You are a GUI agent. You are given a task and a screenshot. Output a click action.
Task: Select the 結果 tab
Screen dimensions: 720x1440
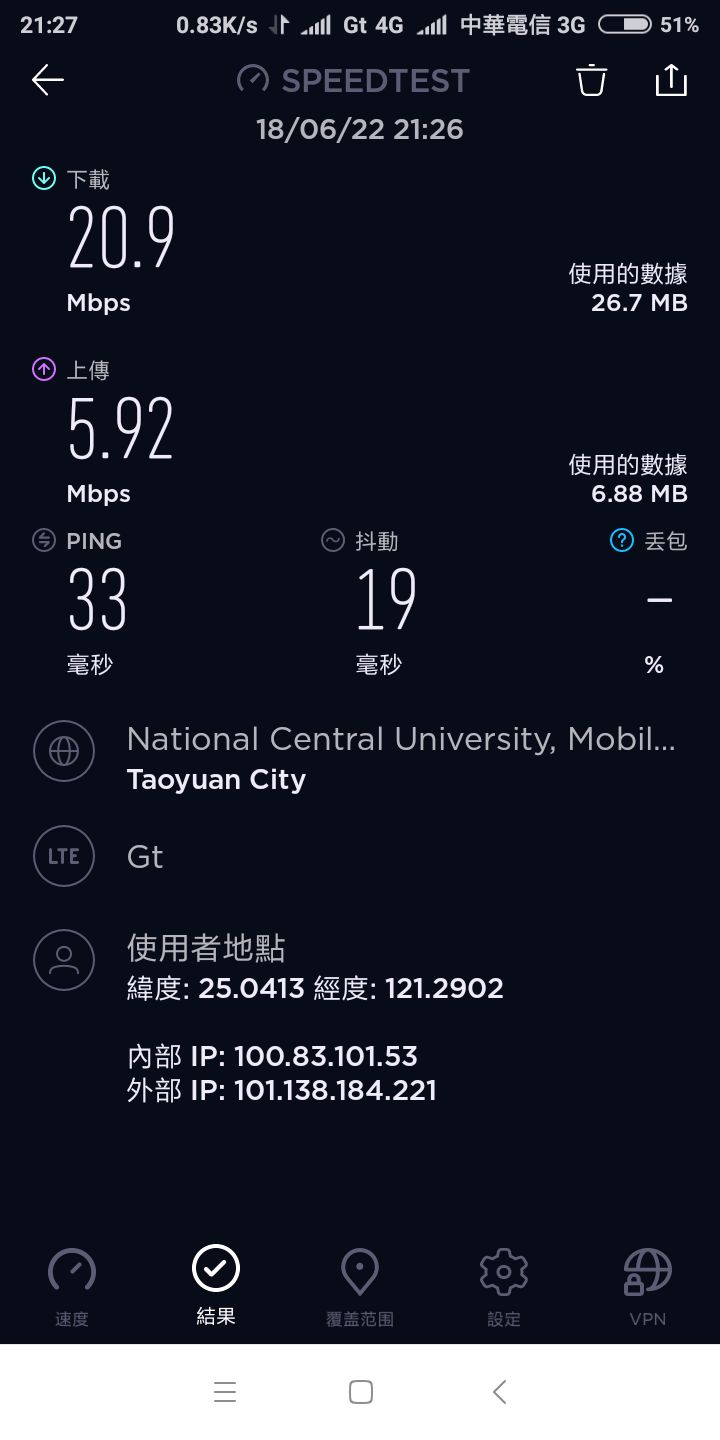216,1286
